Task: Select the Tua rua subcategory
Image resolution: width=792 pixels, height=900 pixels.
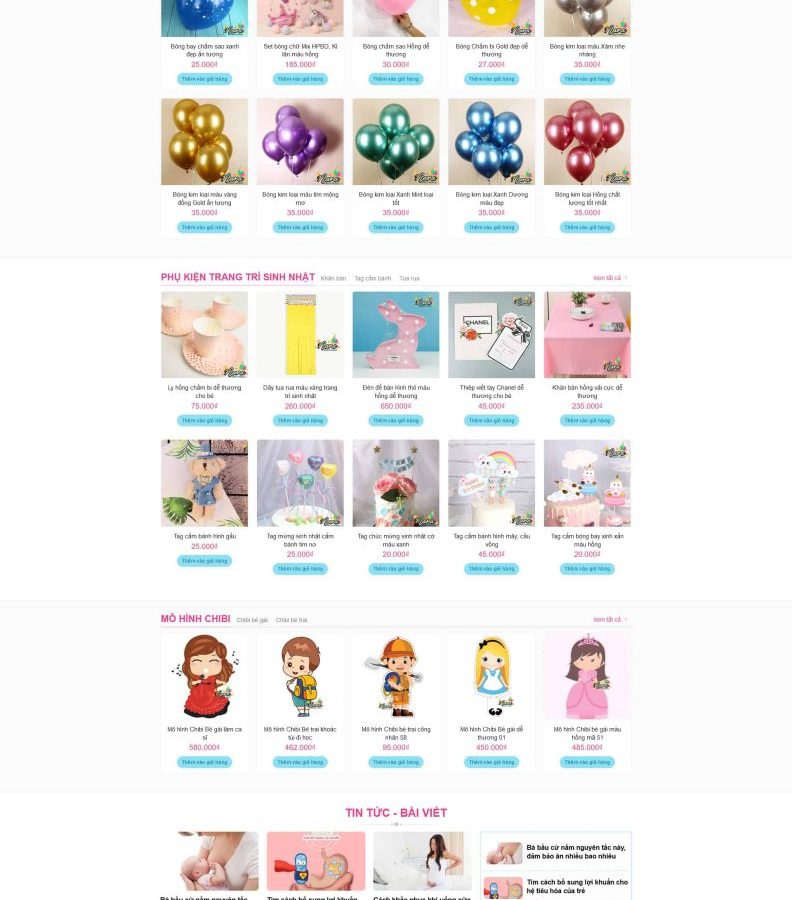Action: point(409,278)
